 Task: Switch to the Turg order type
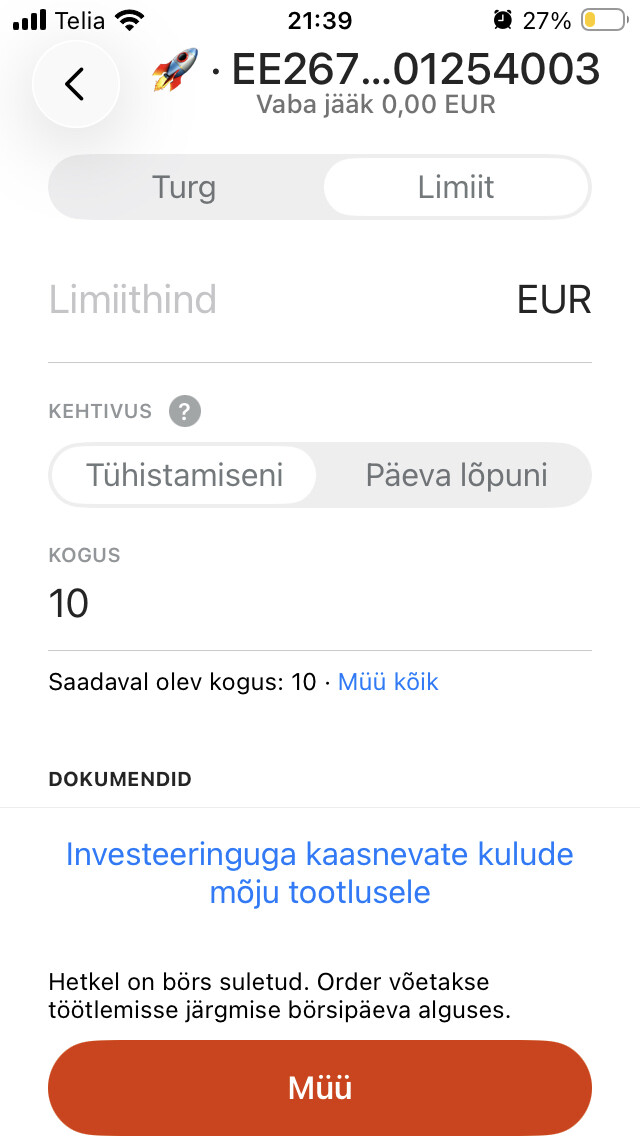184,187
